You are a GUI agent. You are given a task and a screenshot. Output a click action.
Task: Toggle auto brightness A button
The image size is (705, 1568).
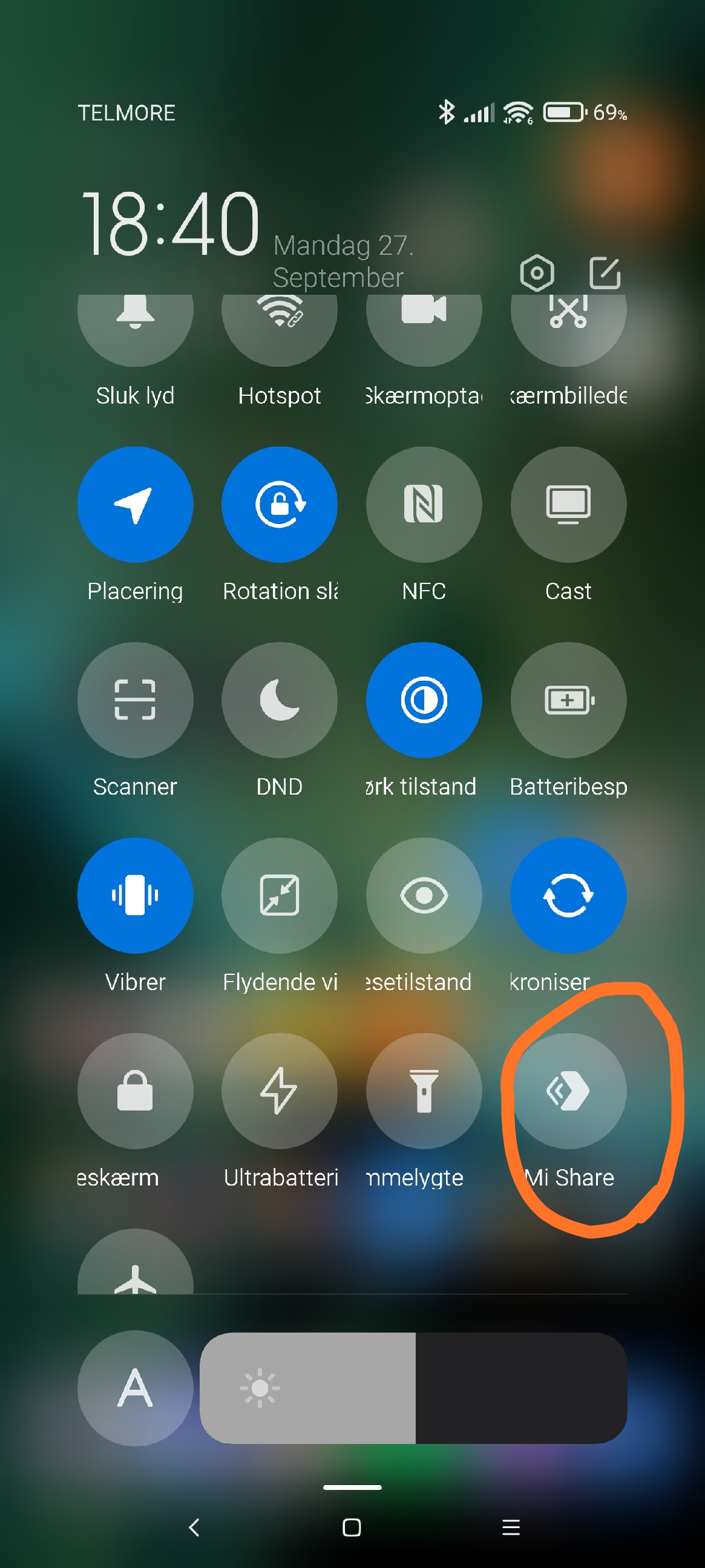[x=135, y=1388]
